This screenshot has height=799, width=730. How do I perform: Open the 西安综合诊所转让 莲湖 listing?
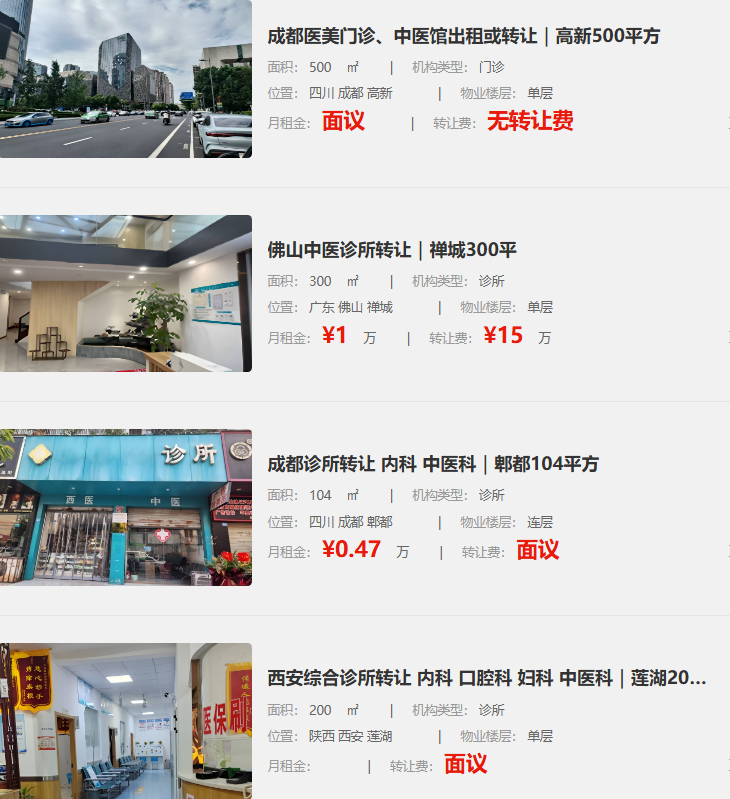(x=486, y=678)
